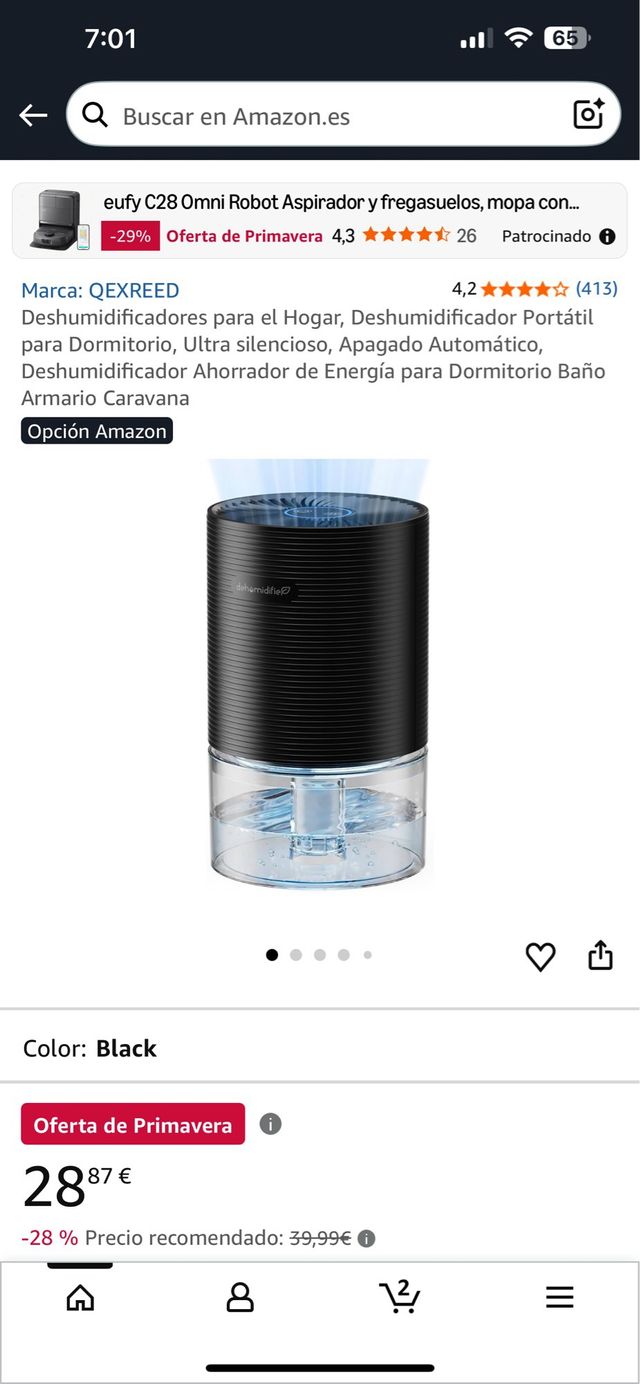Show info about Precio recomendado
This screenshot has width=640, height=1384.
coord(366,1239)
